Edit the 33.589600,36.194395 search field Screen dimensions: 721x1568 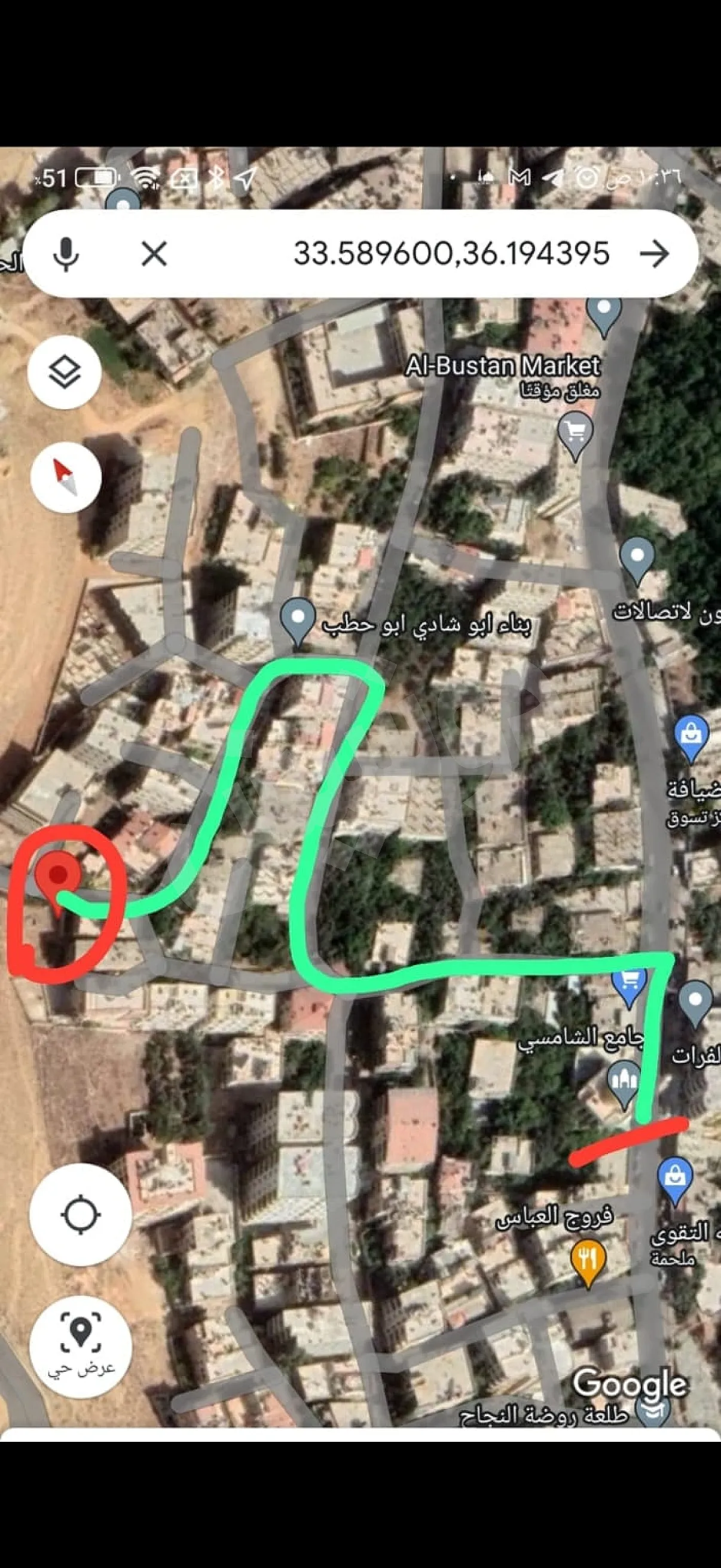click(x=451, y=253)
